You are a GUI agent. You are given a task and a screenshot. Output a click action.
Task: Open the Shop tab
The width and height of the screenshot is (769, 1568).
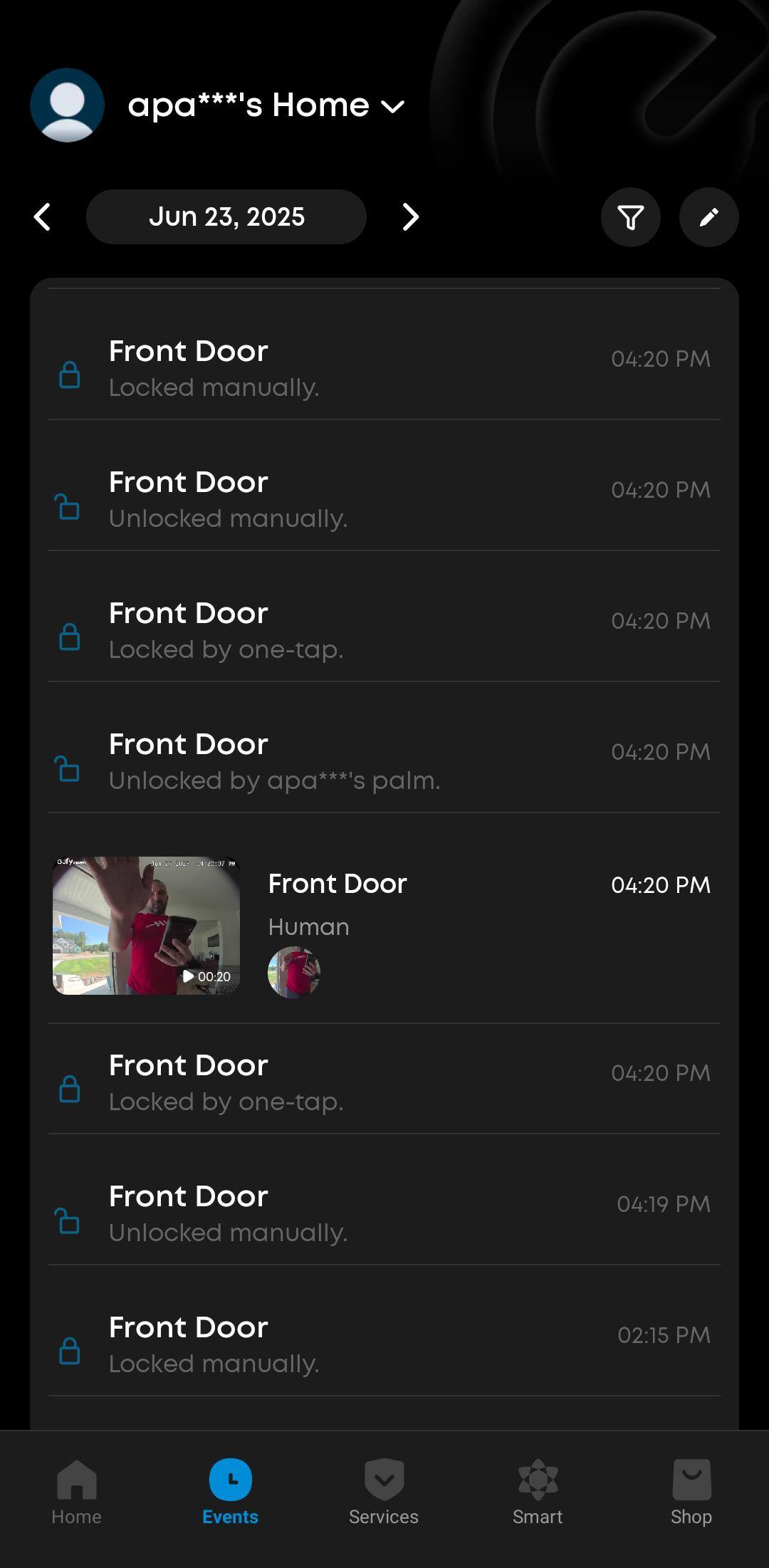coord(691,1491)
